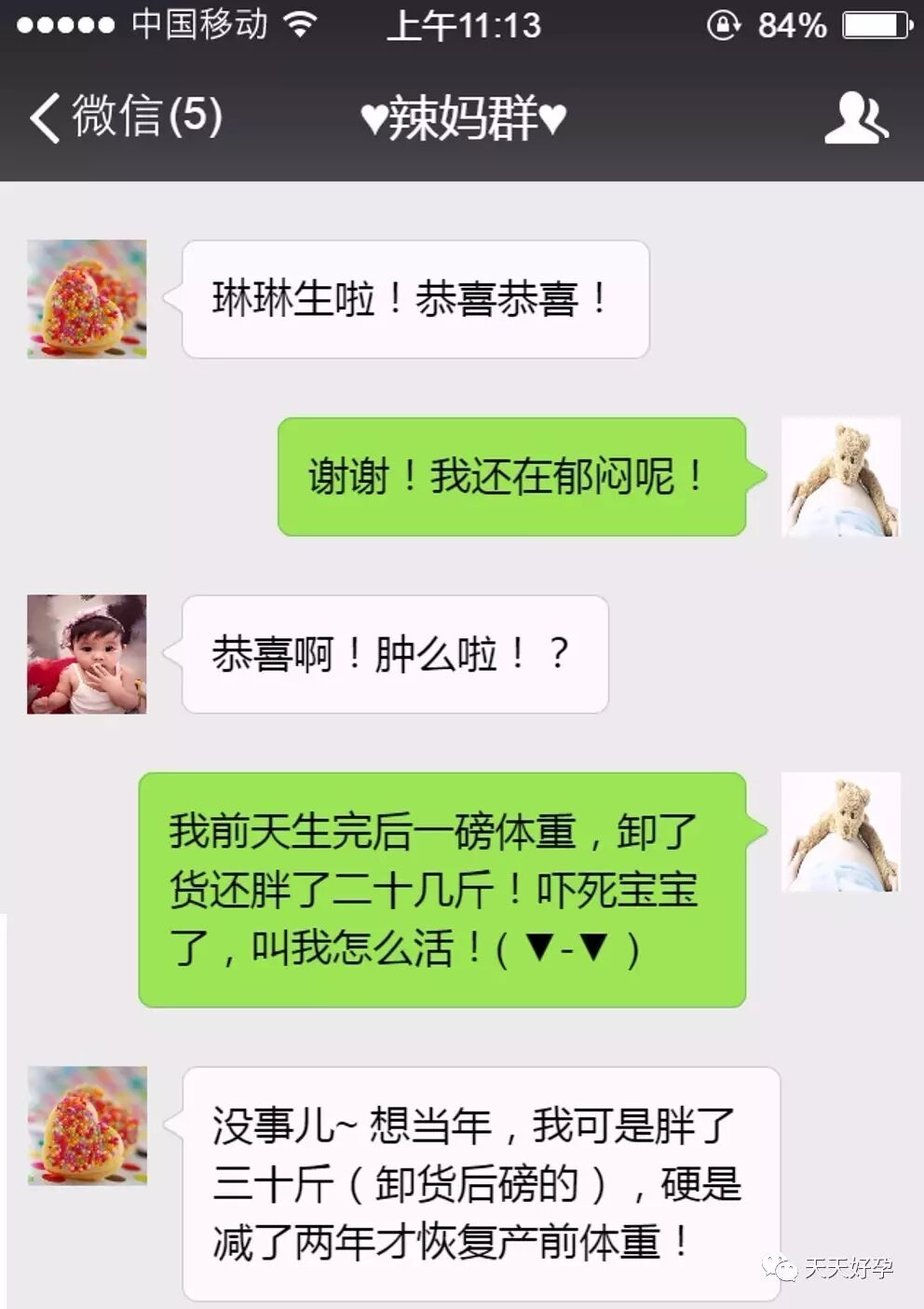
Task: Open teddy bear avatar beside 我前天生完后一磅体重 message
Action: [x=840, y=832]
